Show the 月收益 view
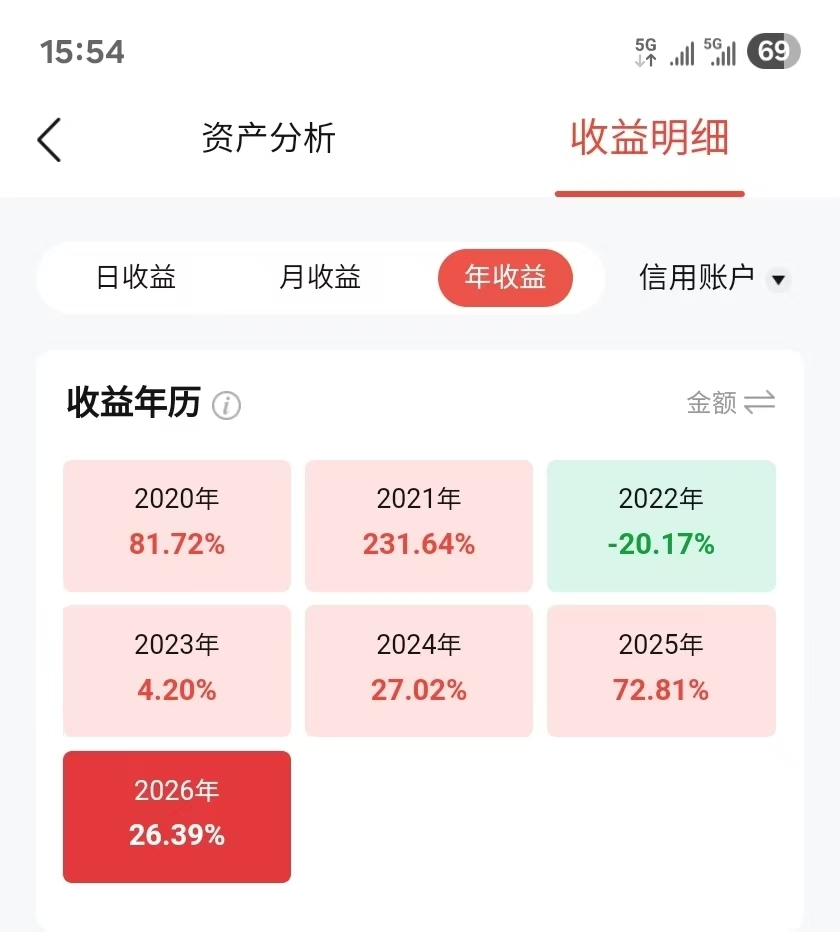This screenshot has width=840, height=932. click(x=320, y=278)
